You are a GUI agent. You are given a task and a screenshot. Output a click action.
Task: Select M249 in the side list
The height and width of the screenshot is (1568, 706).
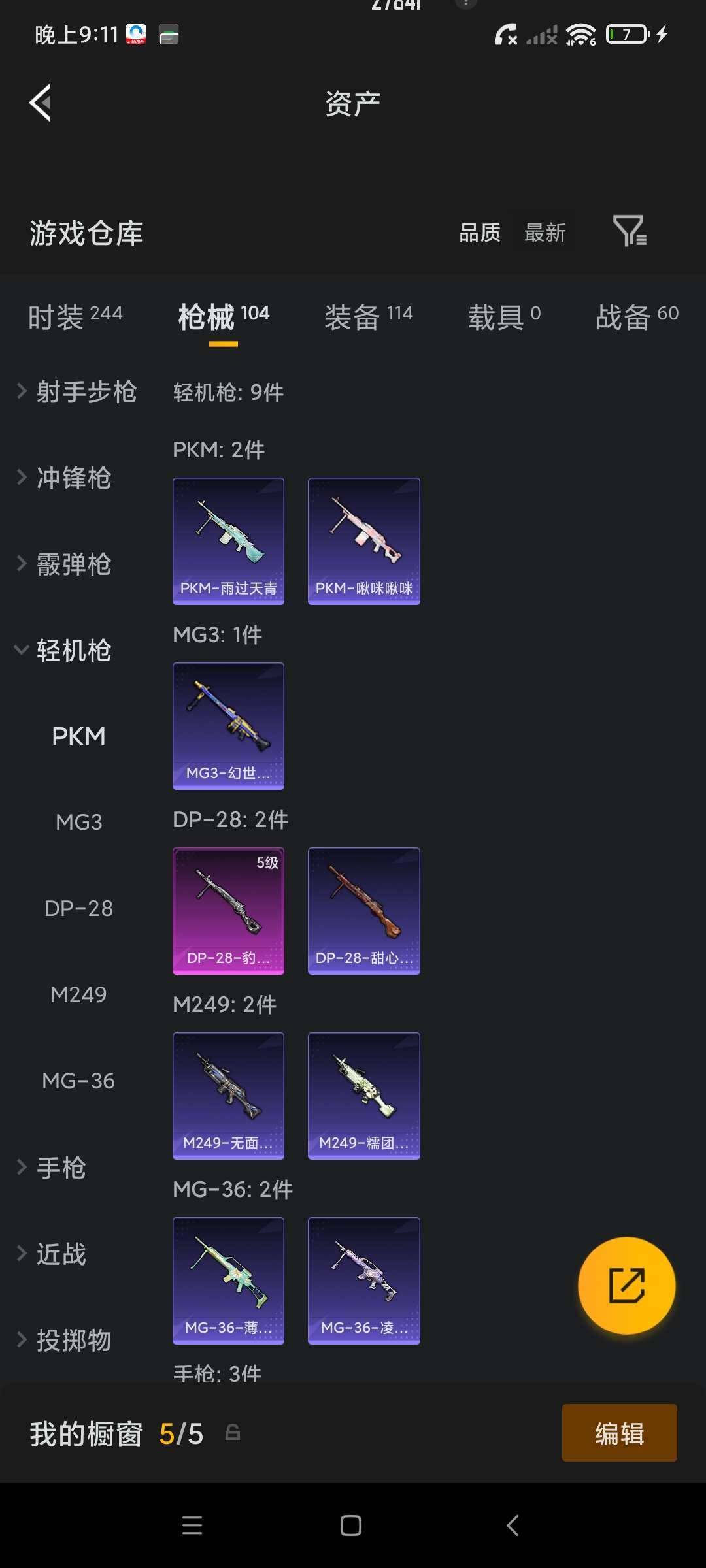click(78, 994)
